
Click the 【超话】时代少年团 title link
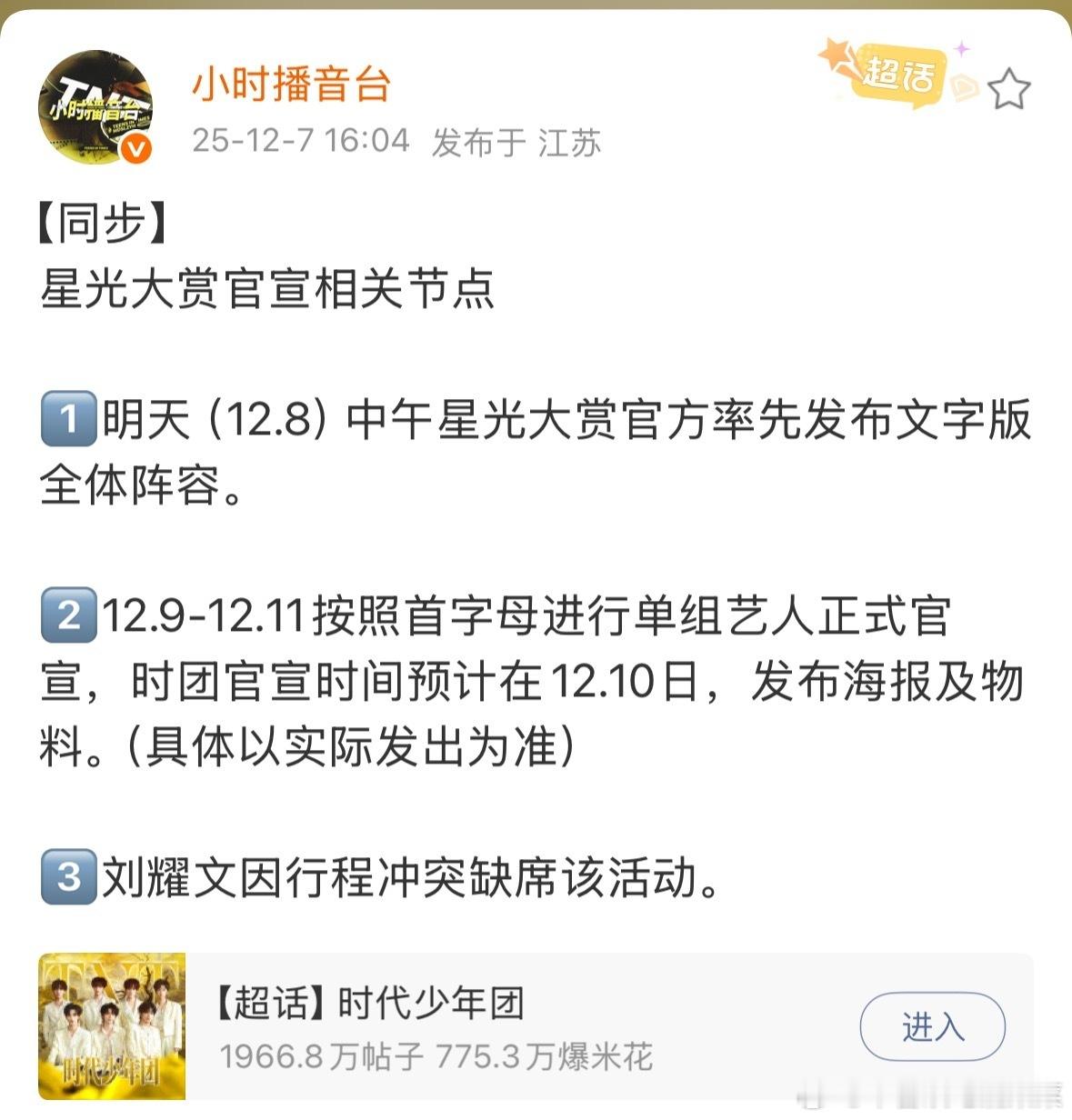[374, 1005]
